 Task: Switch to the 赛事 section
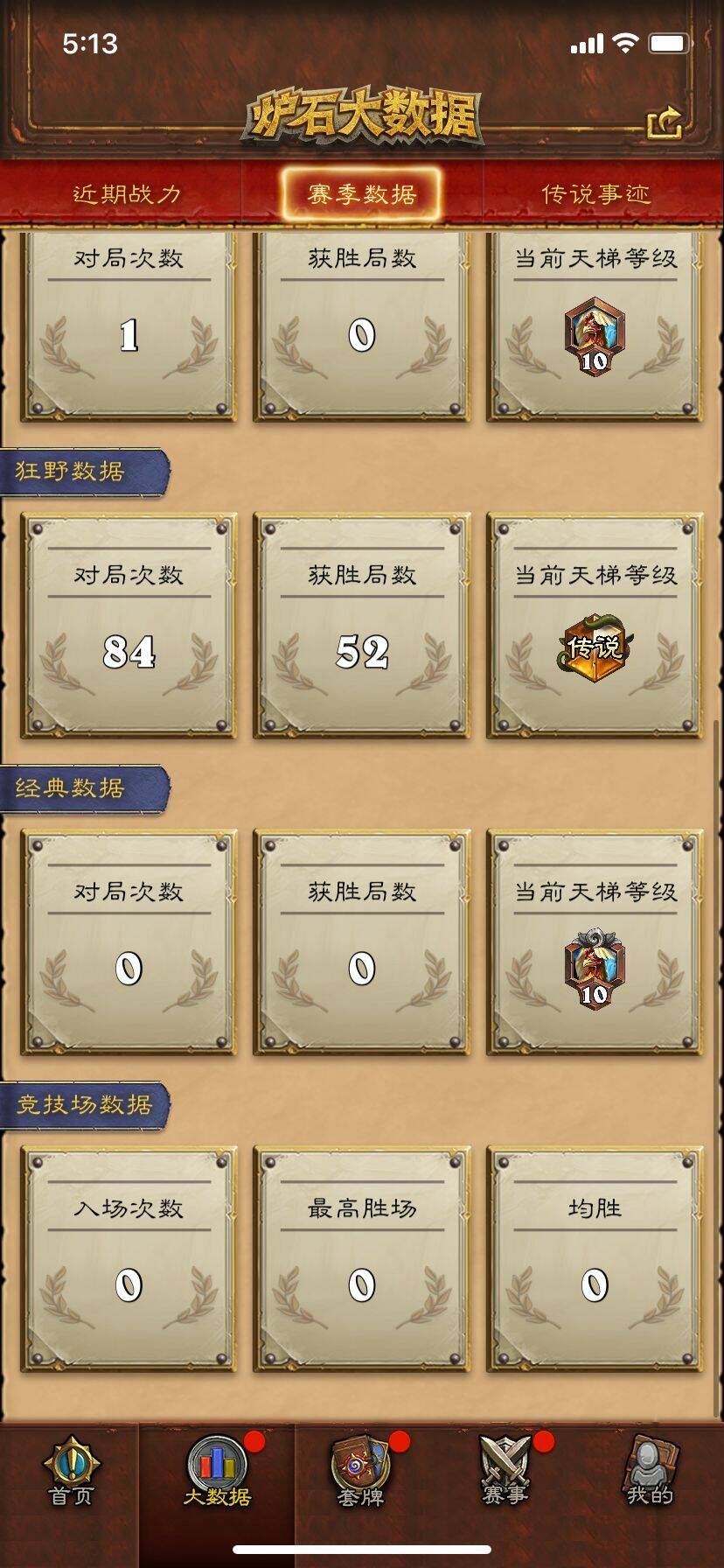click(505, 1472)
